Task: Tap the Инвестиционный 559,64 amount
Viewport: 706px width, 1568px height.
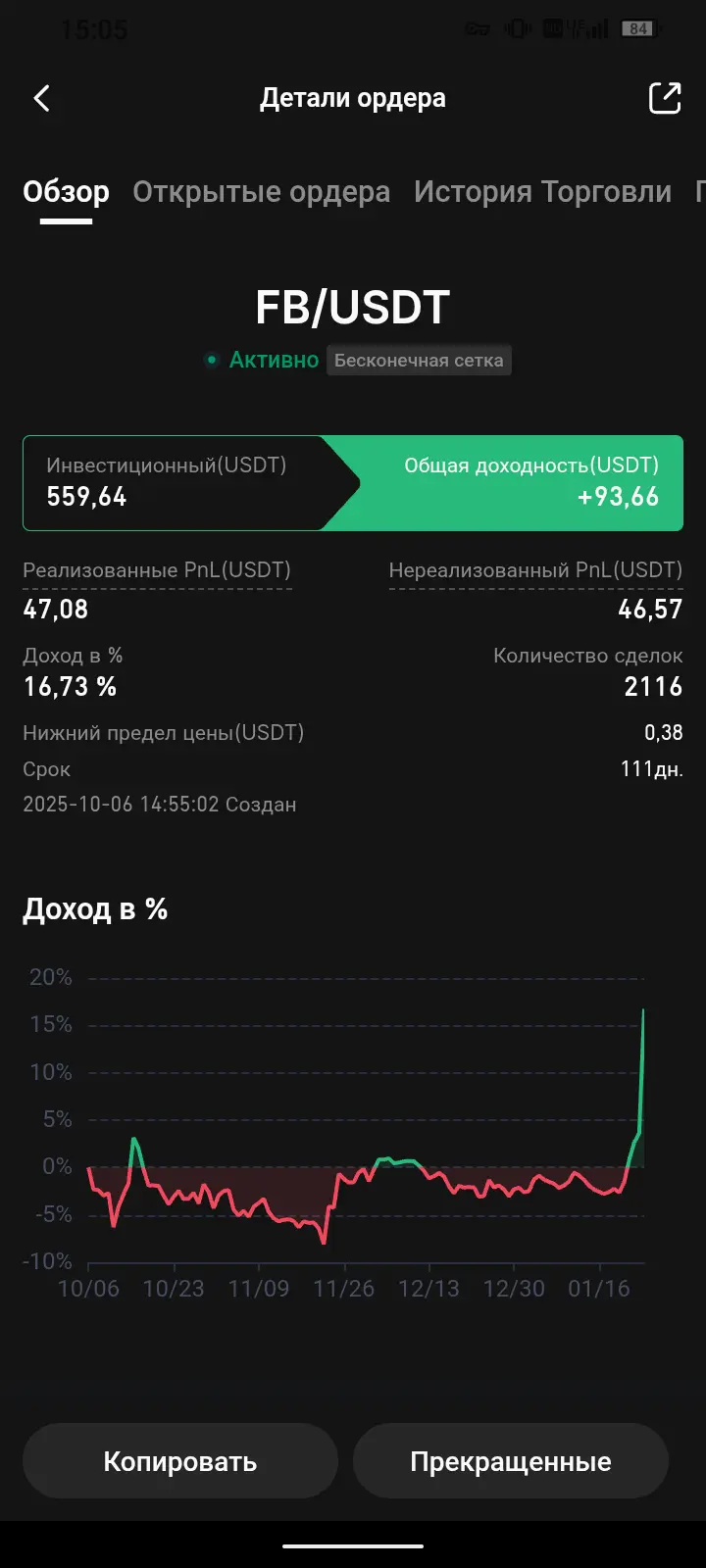Action: (x=86, y=497)
